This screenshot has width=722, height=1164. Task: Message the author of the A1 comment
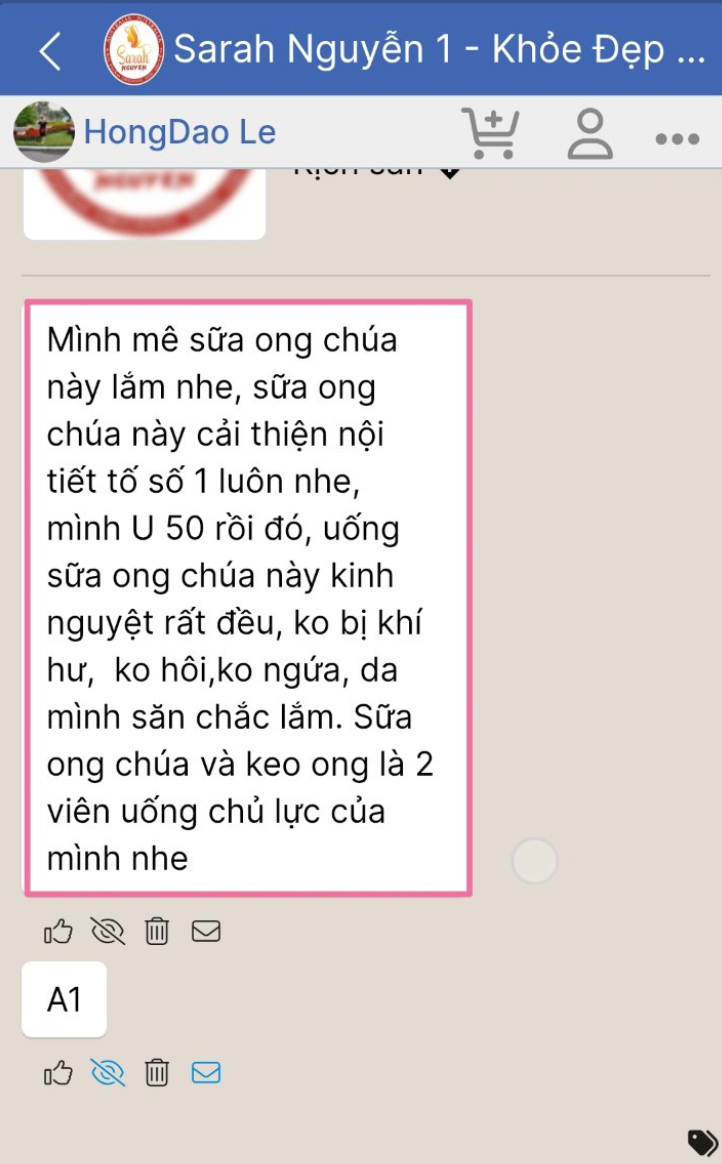(x=206, y=1073)
